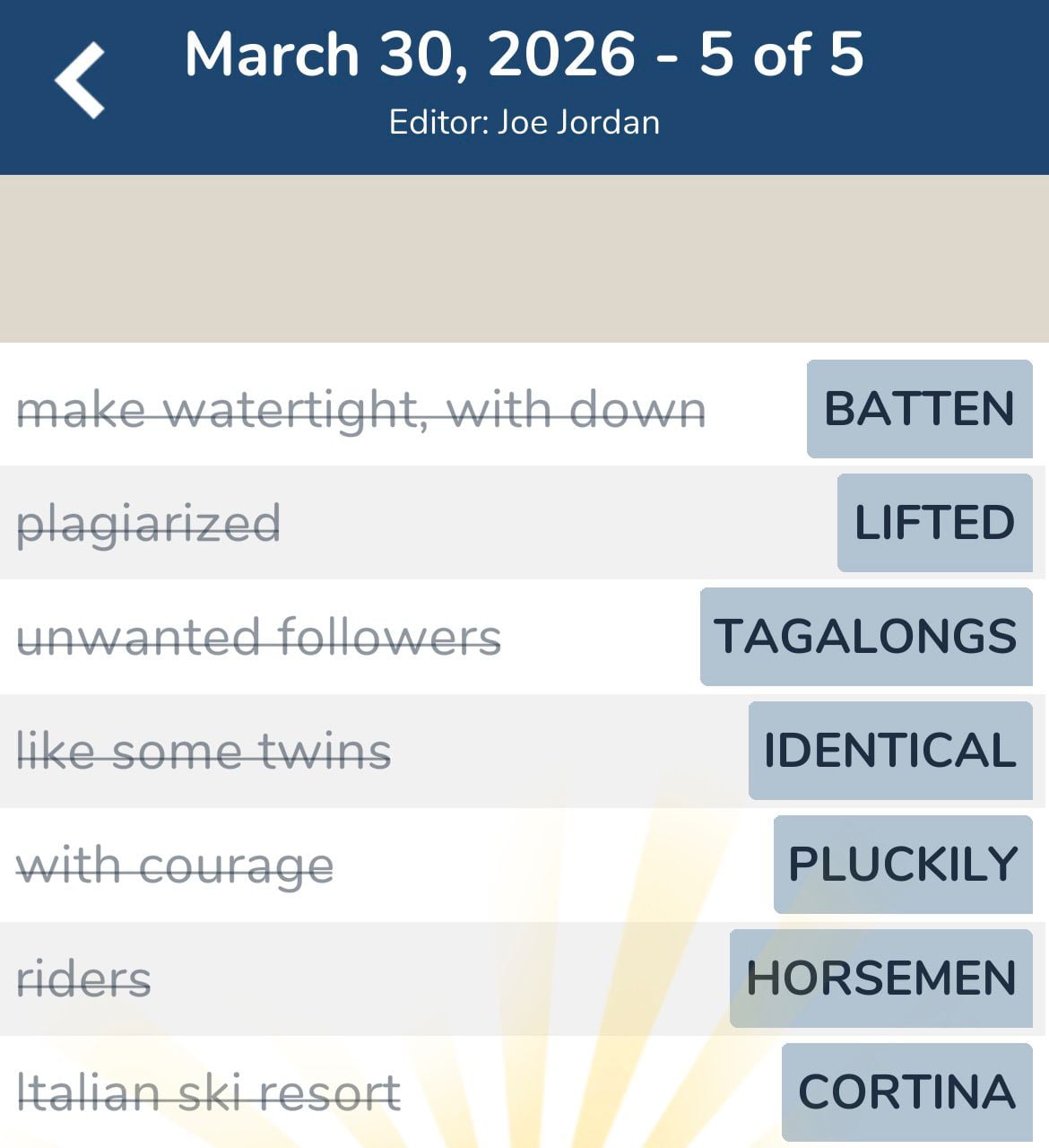Tap the TAGALONGS answer tile
This screenshot has height=1148, width=1049.
[865, 637]
